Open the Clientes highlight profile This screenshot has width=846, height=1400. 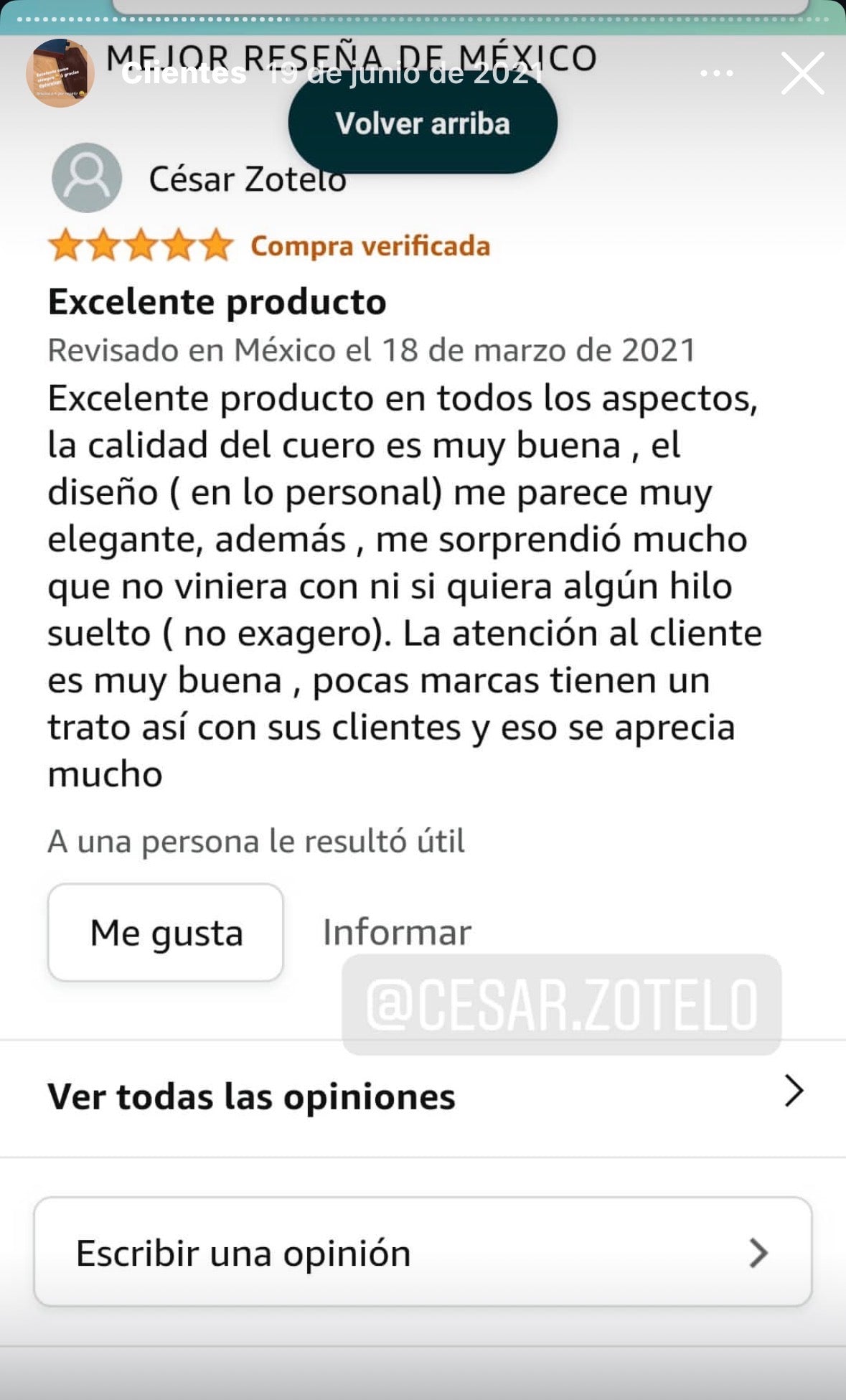tap(60, 73)
